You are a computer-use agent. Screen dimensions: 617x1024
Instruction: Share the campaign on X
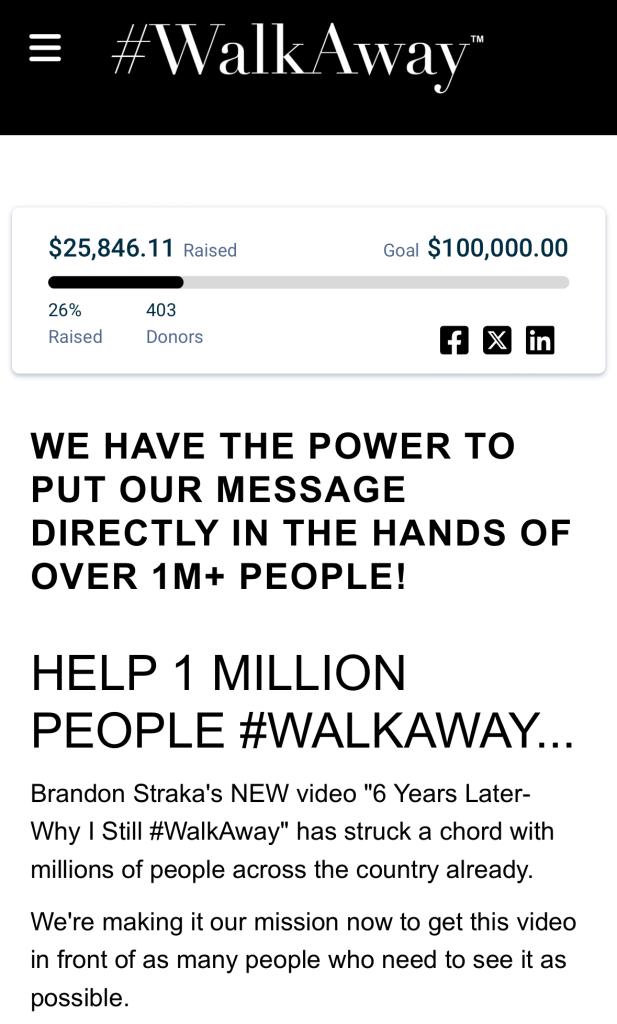(x=497, y=340)
